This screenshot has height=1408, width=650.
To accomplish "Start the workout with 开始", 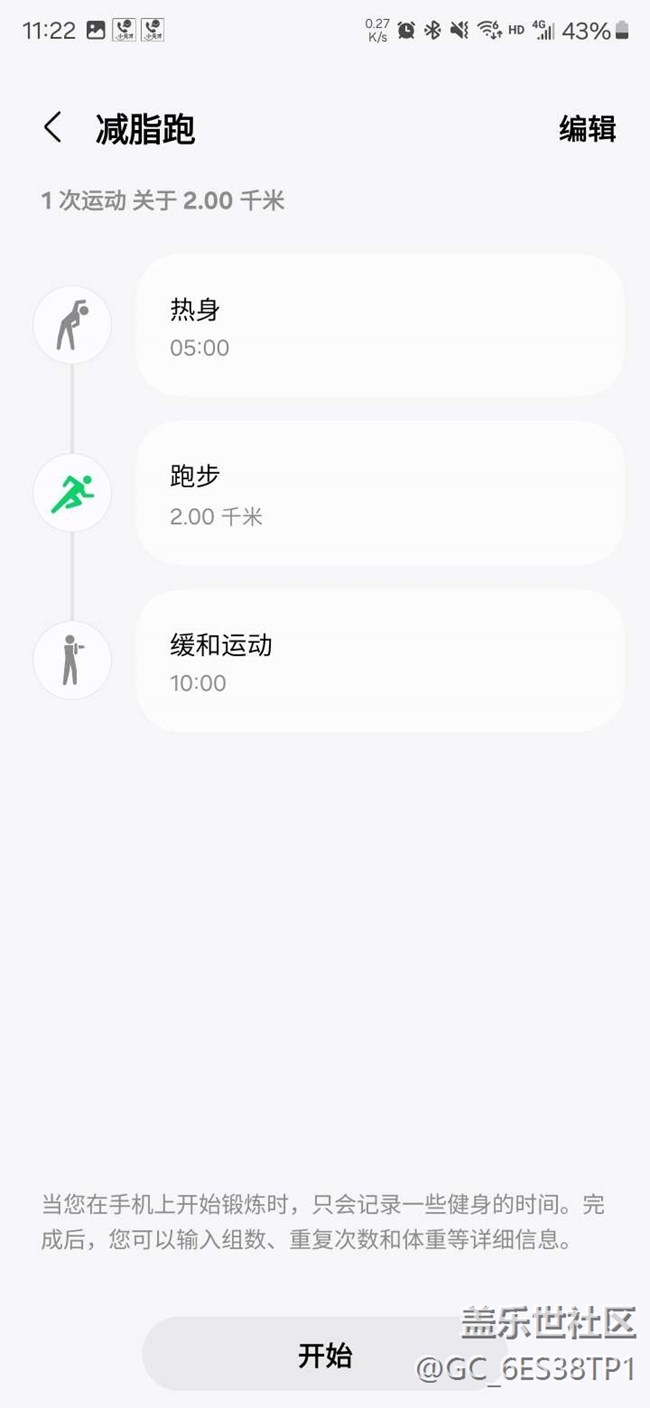I will pos(324,1355).
